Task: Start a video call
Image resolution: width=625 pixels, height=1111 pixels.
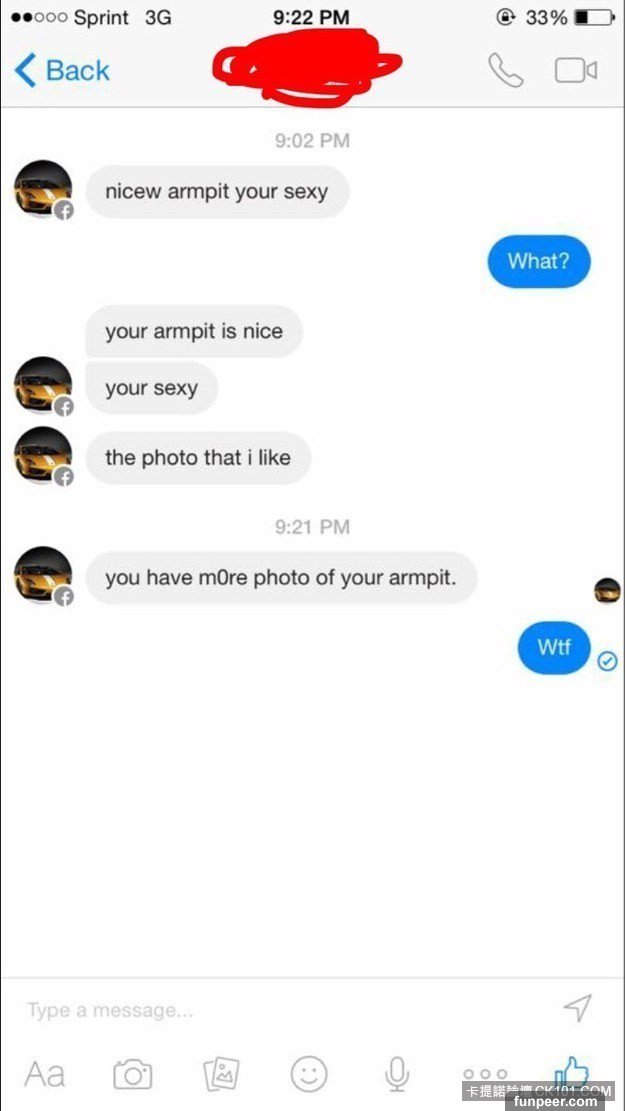Action: pos(576,70)
